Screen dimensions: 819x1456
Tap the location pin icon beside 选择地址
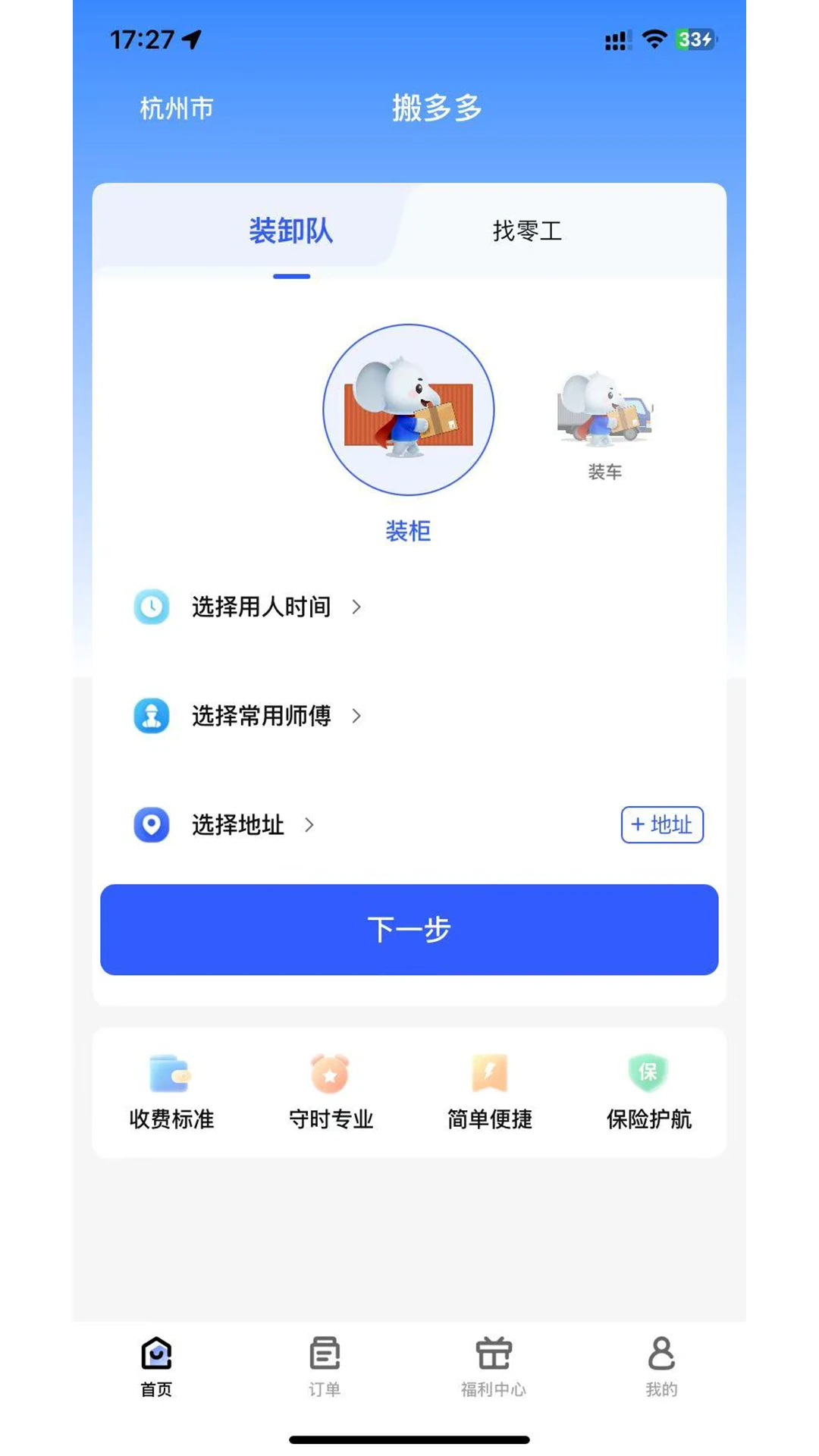pos(152,825)
